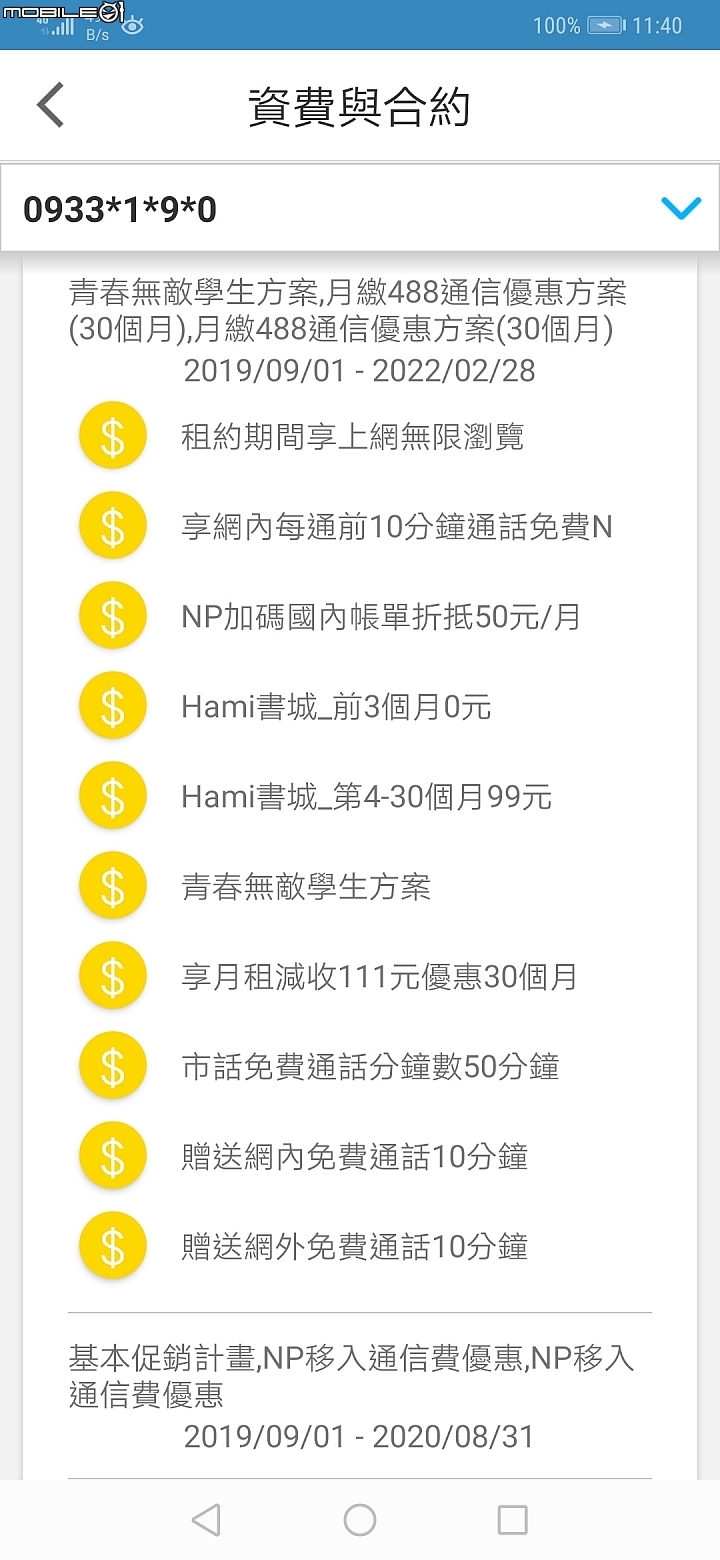Go back from the 資費與合約 page
The image size is (720, 1560).
(x=50, y=106)
